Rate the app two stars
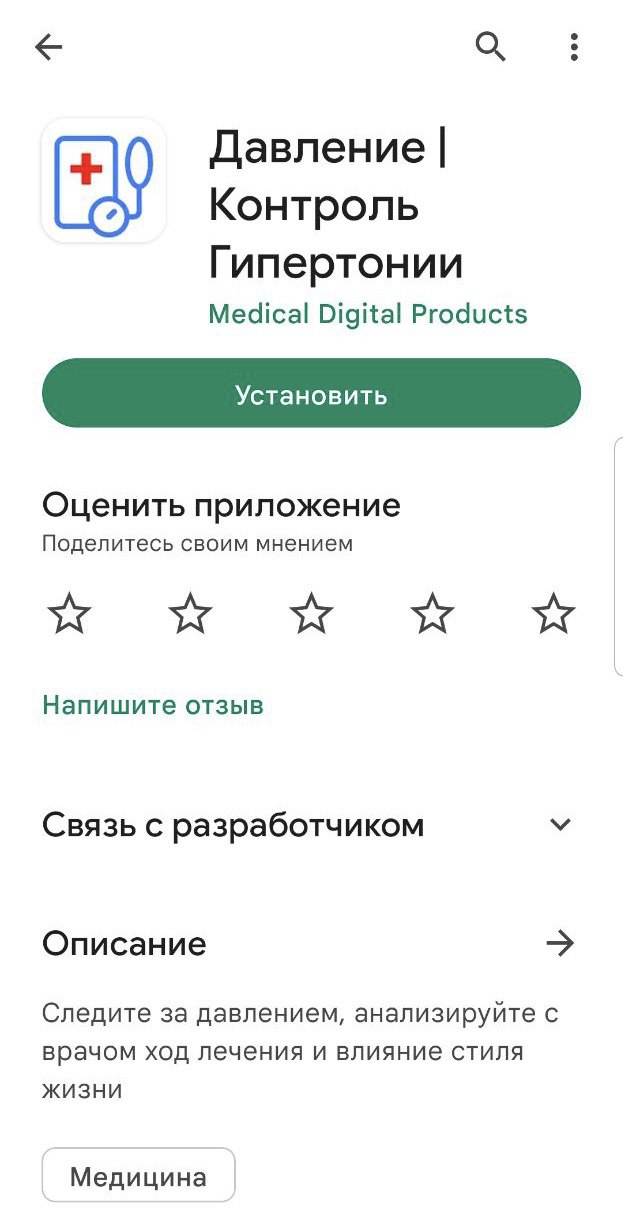623x1209 pixels. (190, 613)
